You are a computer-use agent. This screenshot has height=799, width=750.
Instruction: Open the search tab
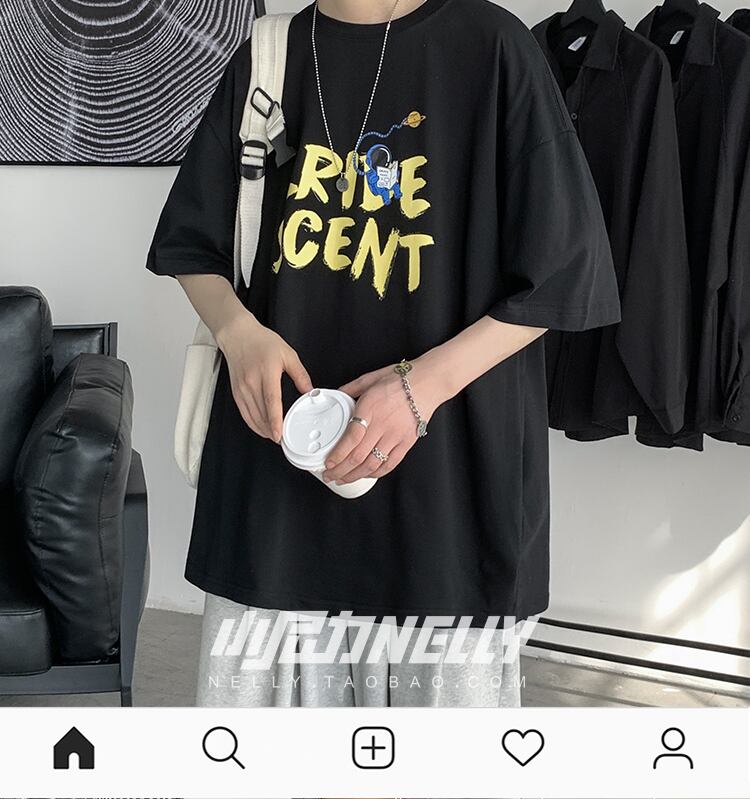tap(224, 748)
